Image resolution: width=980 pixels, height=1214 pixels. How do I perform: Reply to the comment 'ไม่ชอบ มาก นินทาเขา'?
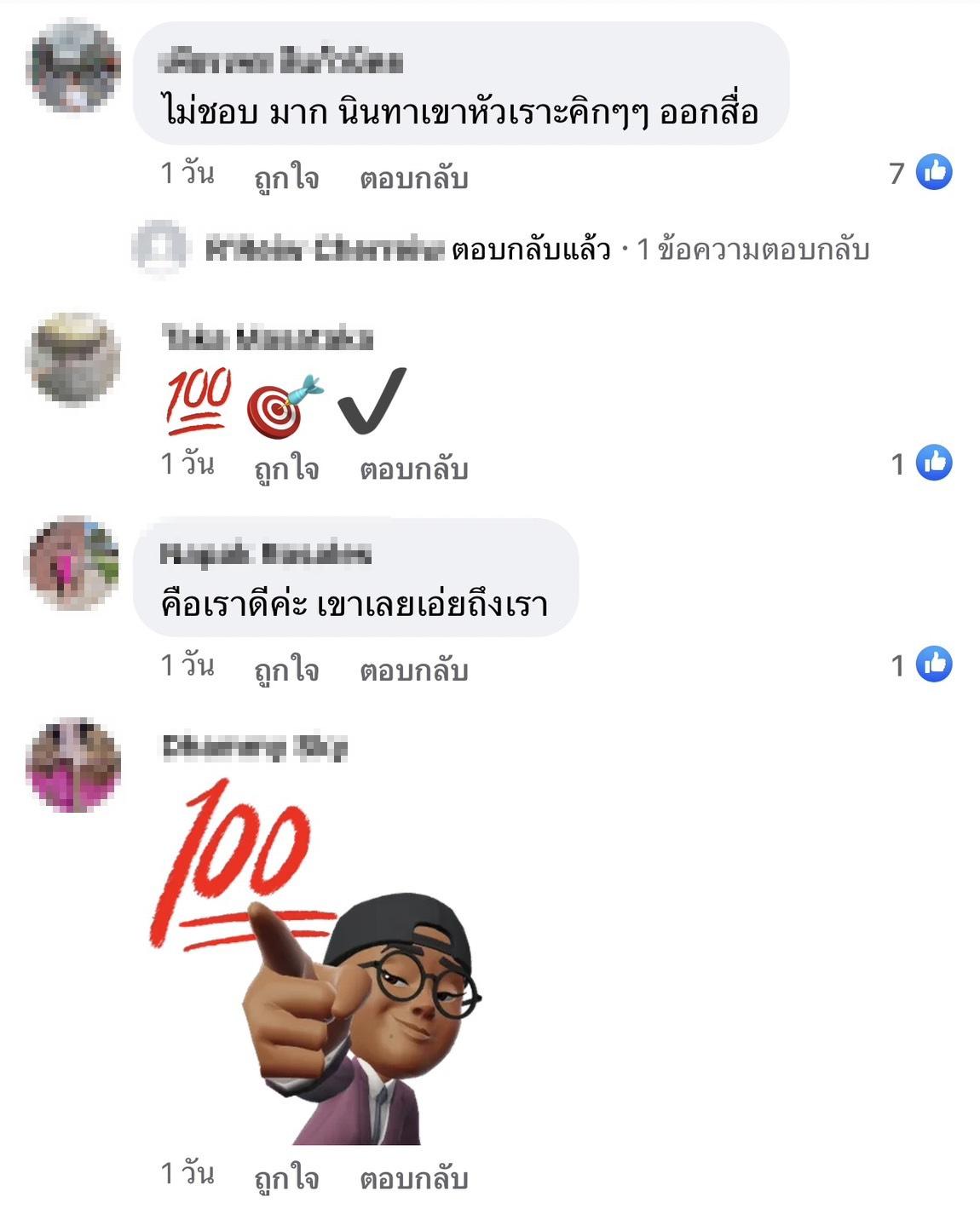pos(413,179)
